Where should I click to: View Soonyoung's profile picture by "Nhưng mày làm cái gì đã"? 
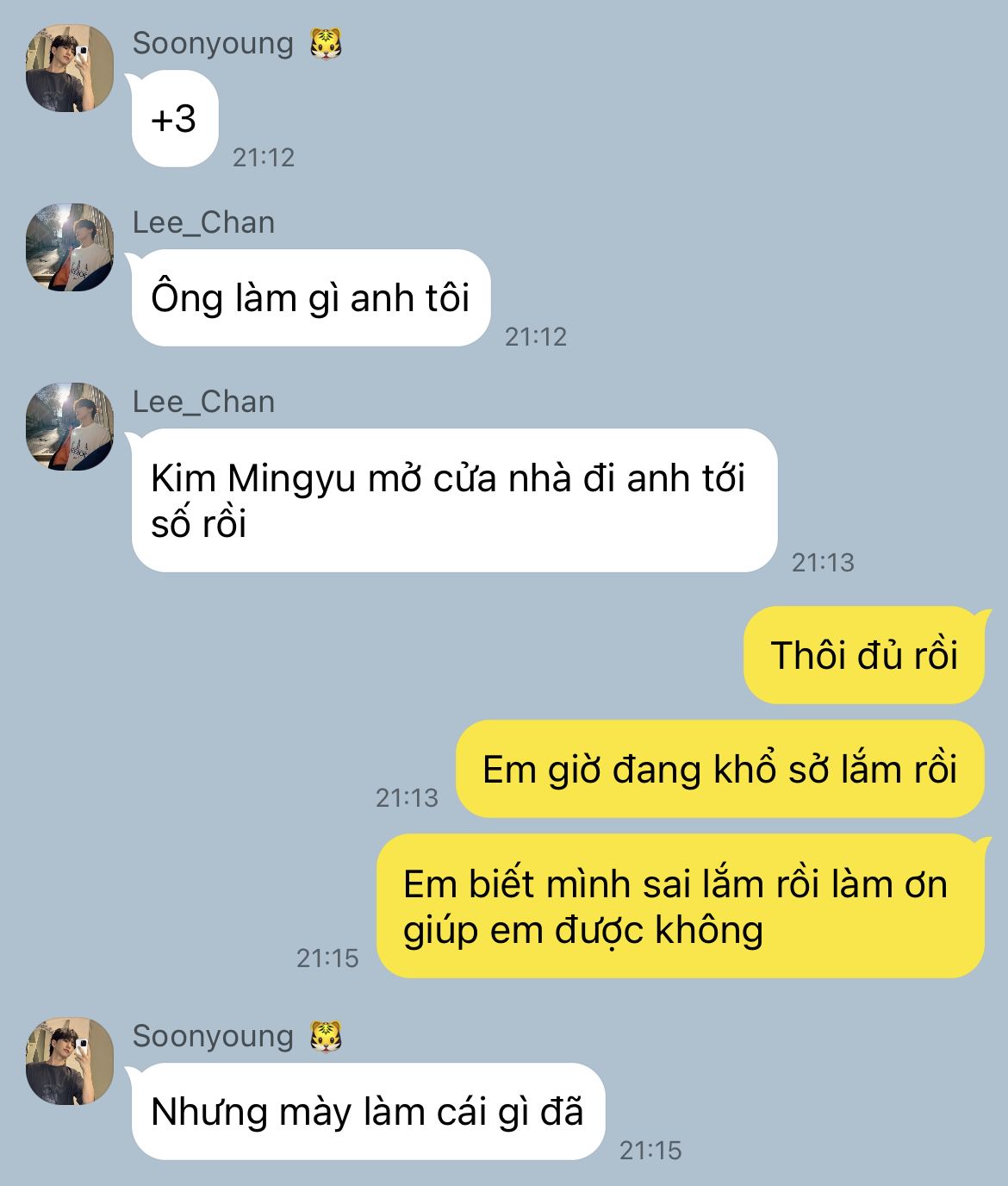pos(70,1061)
